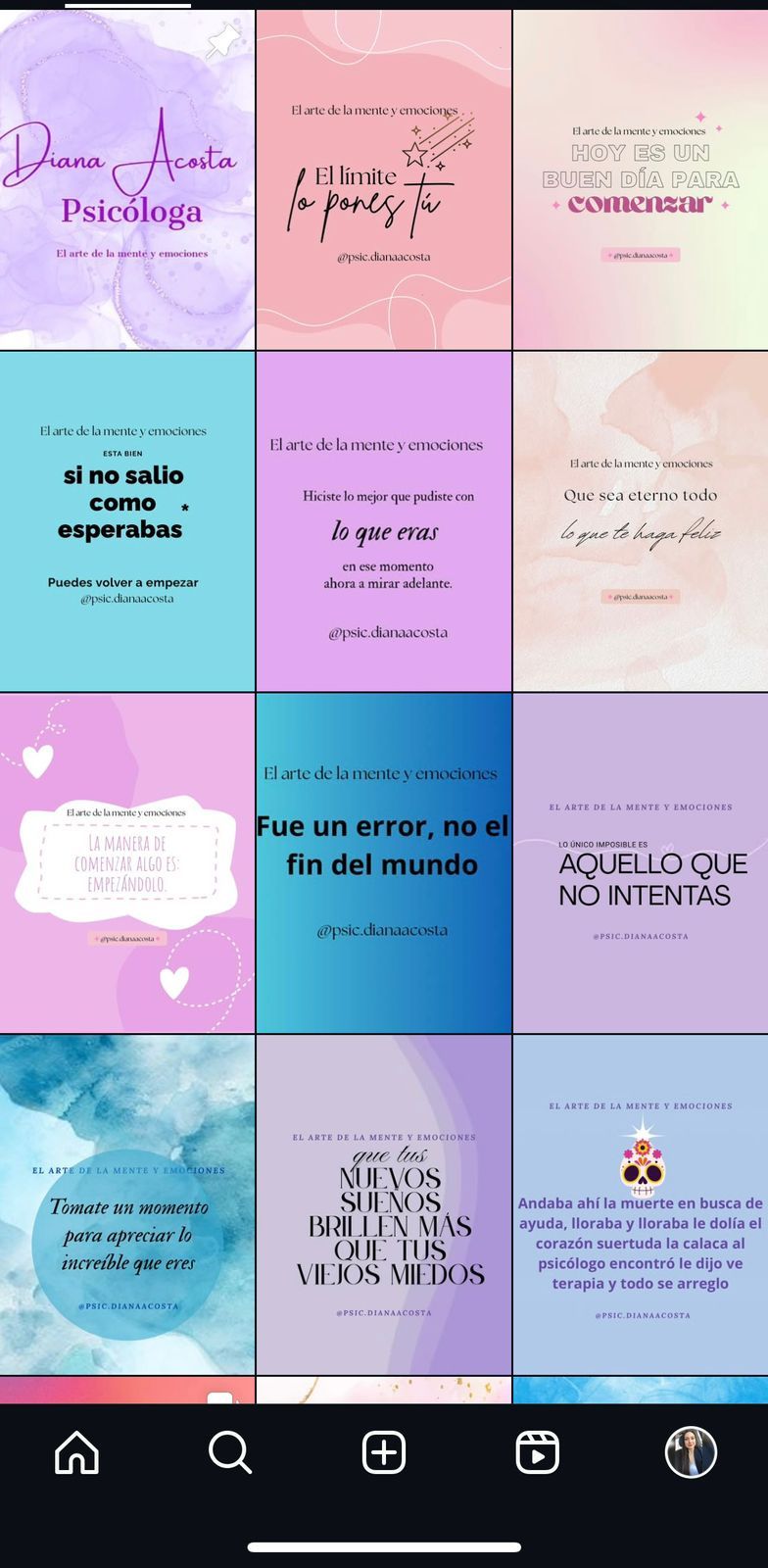Open the 'si no salio como esperabas' post
Viewport: 768px width, 1568px height.
coord(127,521)
